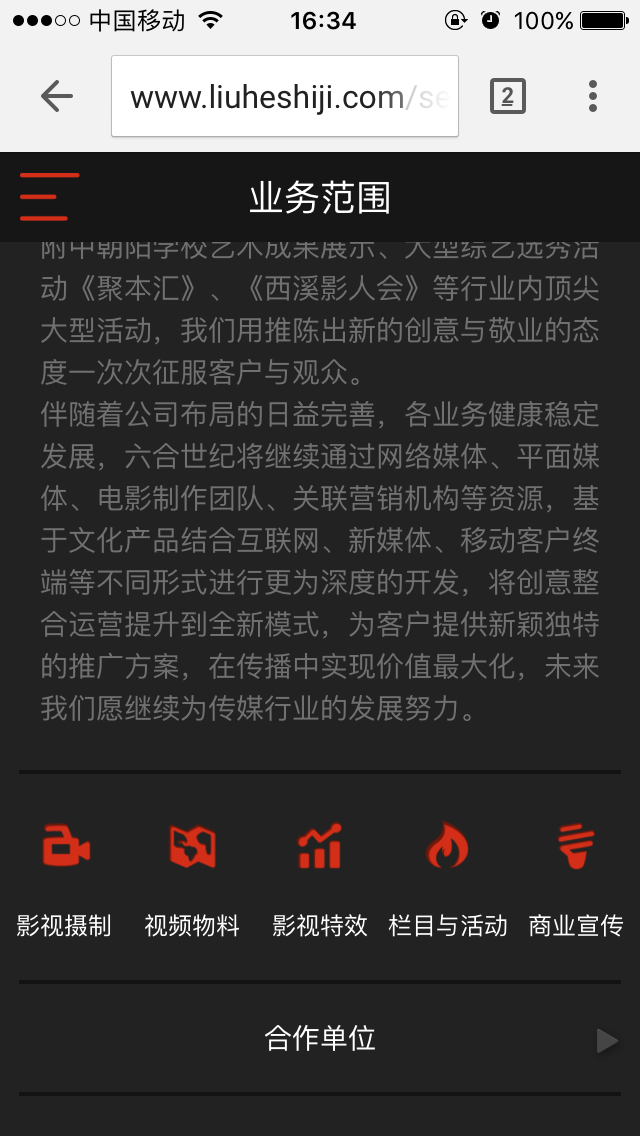This screenshot has height=1136, width=640.
Task: Expand the 合作单位 row
Action: point(320,1039)
